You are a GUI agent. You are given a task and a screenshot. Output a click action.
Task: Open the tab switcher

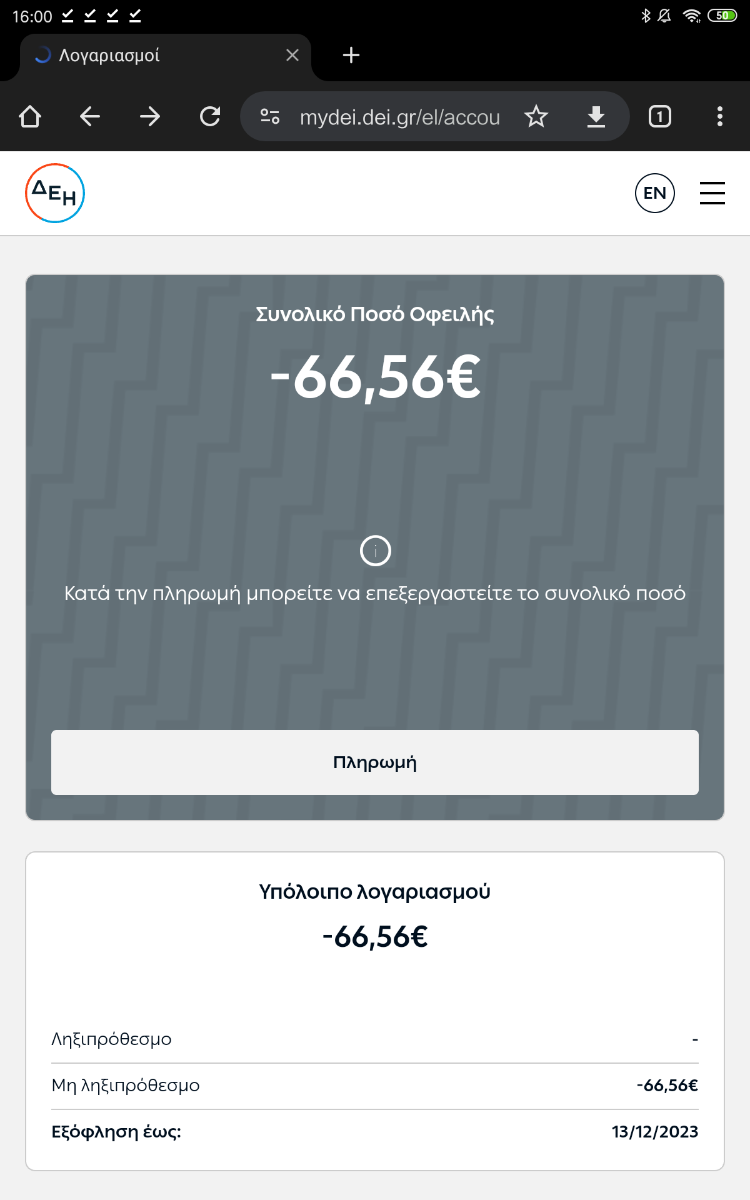[660, 117]
